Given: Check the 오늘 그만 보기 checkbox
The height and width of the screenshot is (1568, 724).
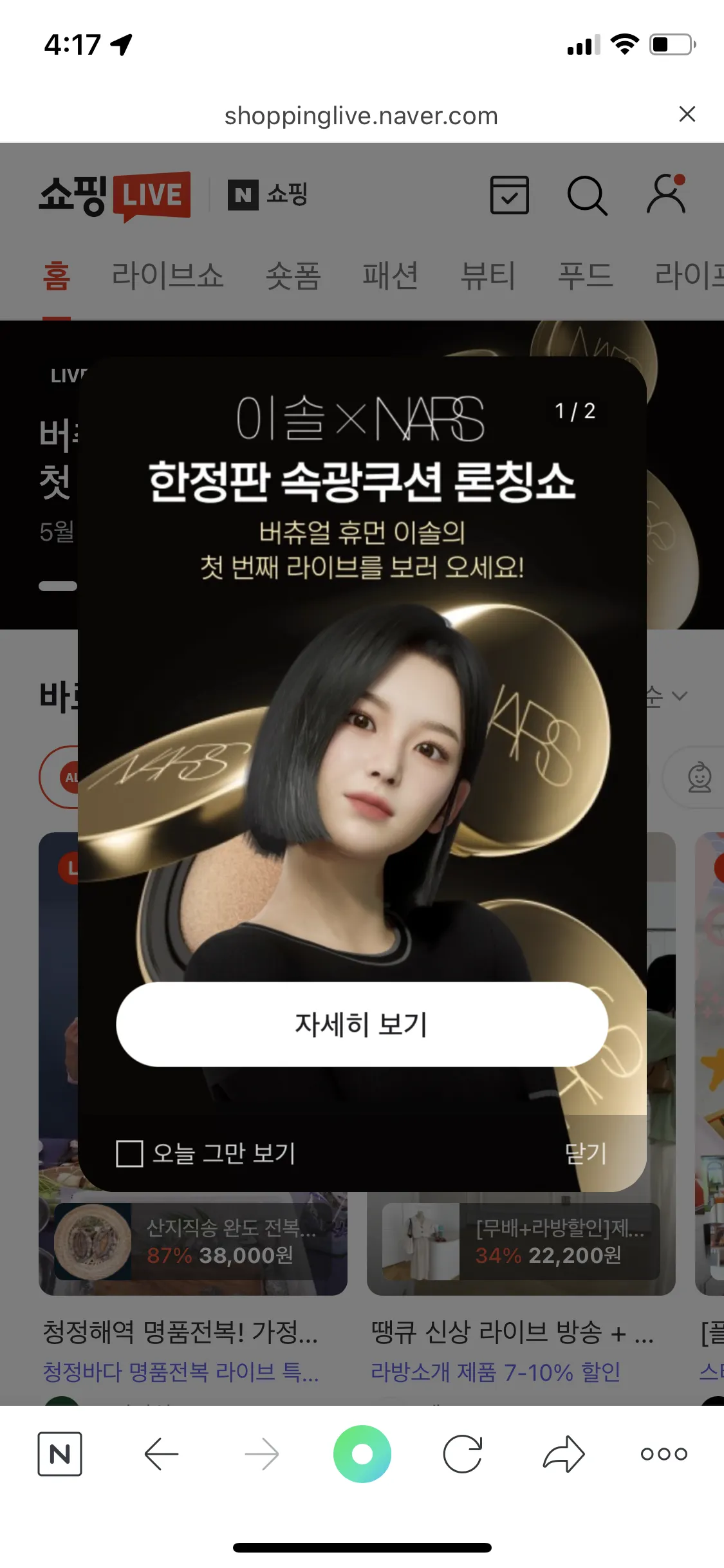Looking at the screenshot, I should 129,1153.
